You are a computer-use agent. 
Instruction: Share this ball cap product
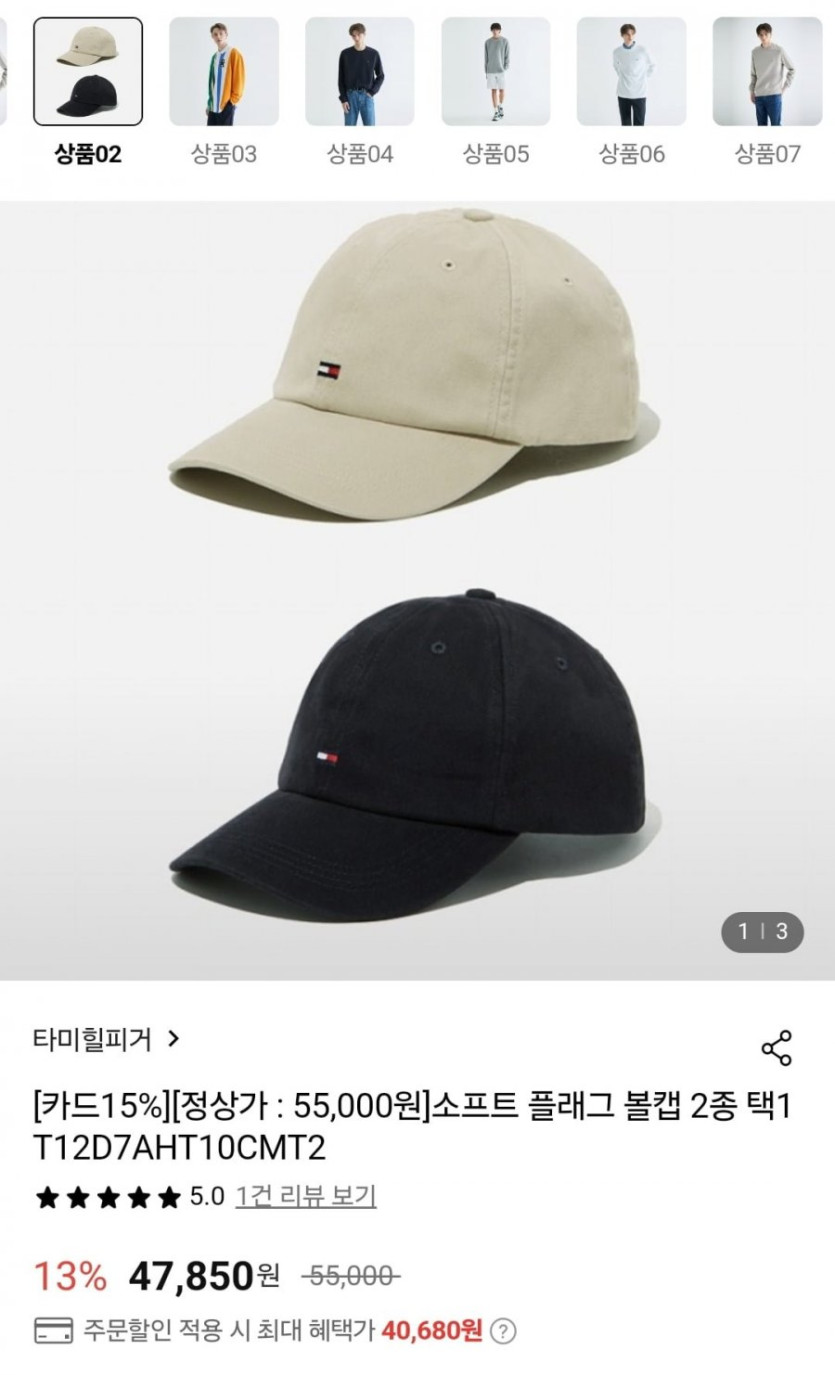tap(776, 1047)
